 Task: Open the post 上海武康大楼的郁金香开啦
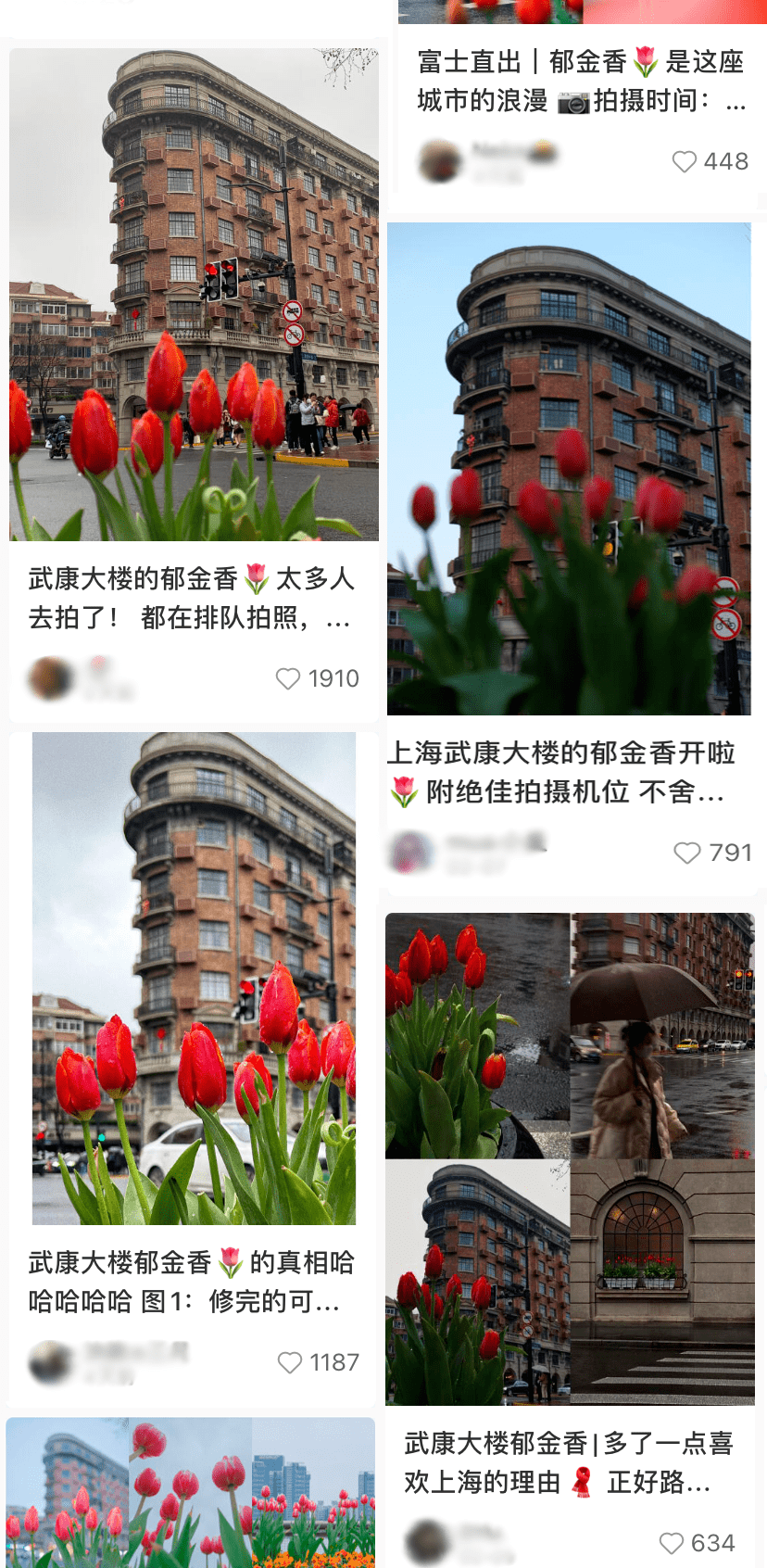coord(569,469)
